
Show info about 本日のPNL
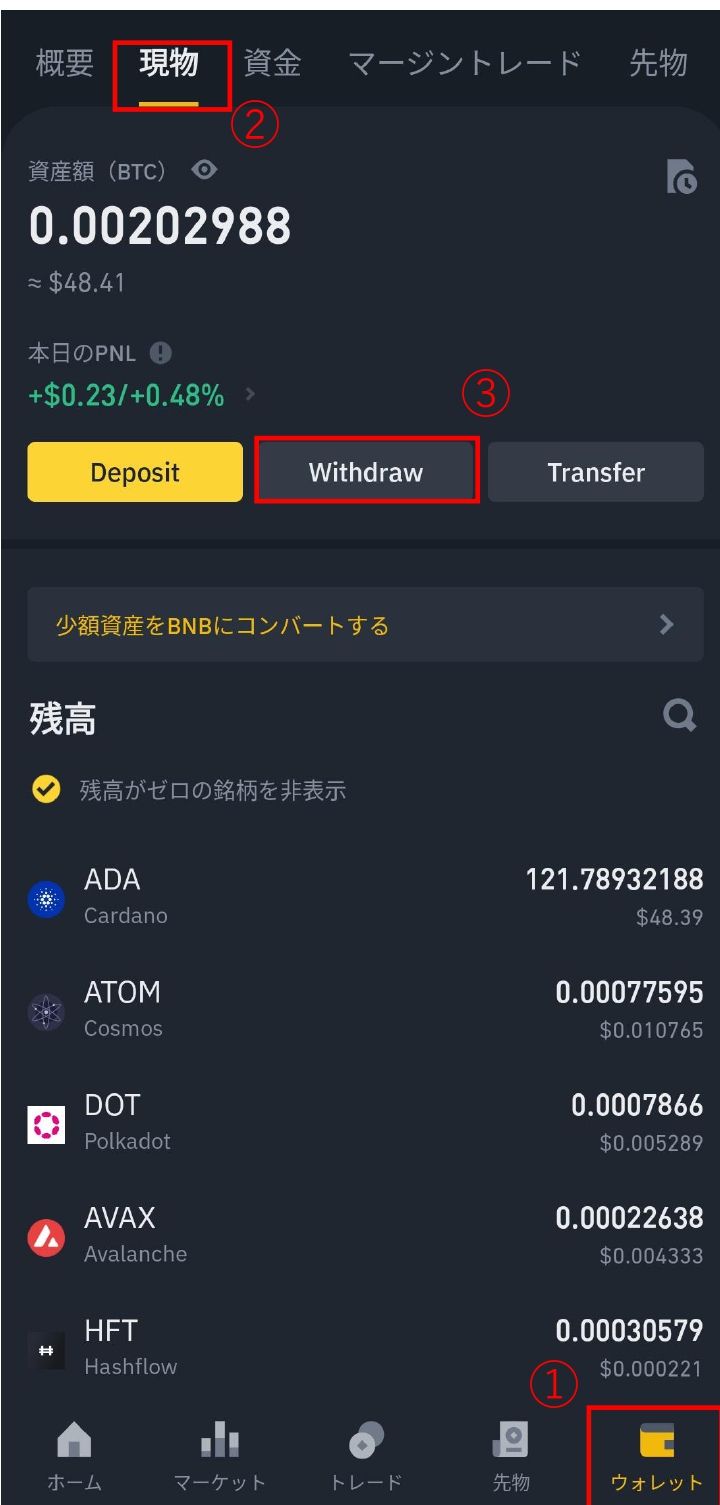[160, 353]
